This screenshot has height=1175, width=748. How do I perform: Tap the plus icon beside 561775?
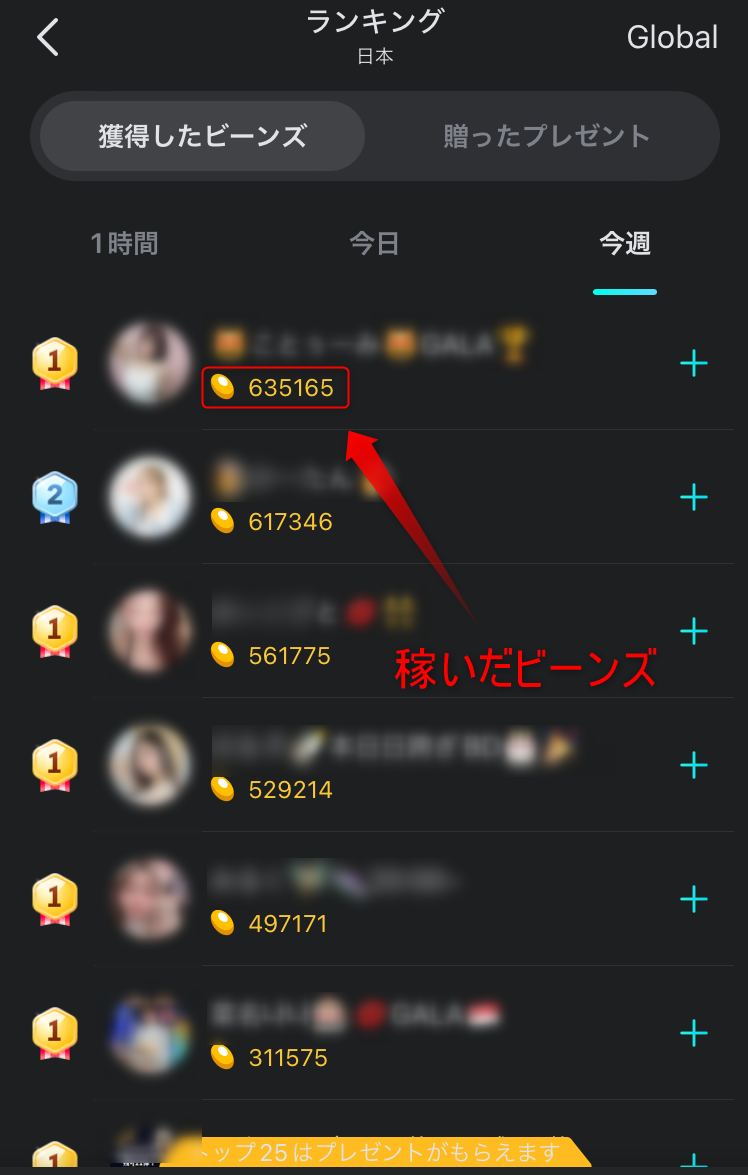(x=693, y=631)
